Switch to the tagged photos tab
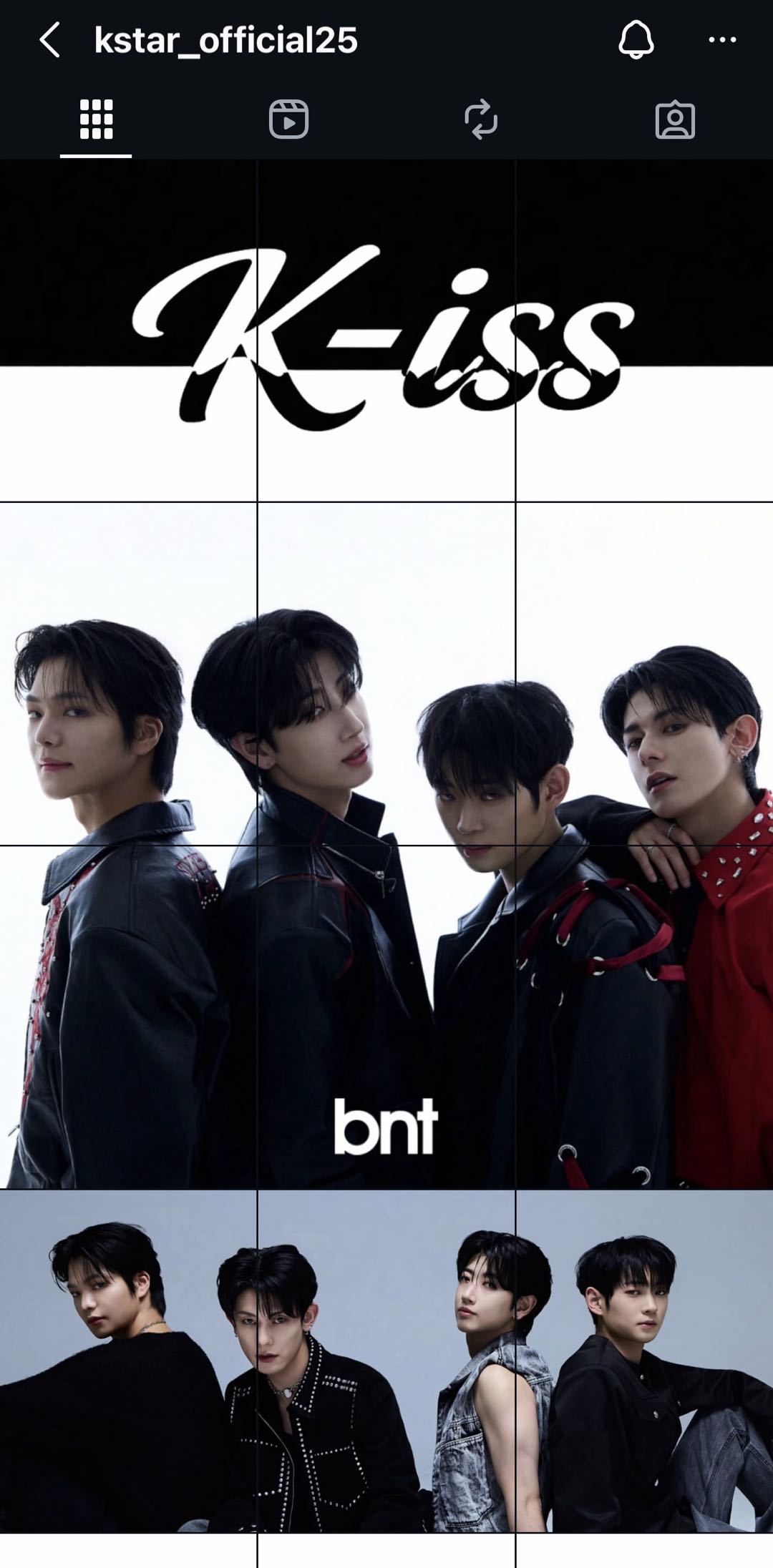 tap(674, 119)
